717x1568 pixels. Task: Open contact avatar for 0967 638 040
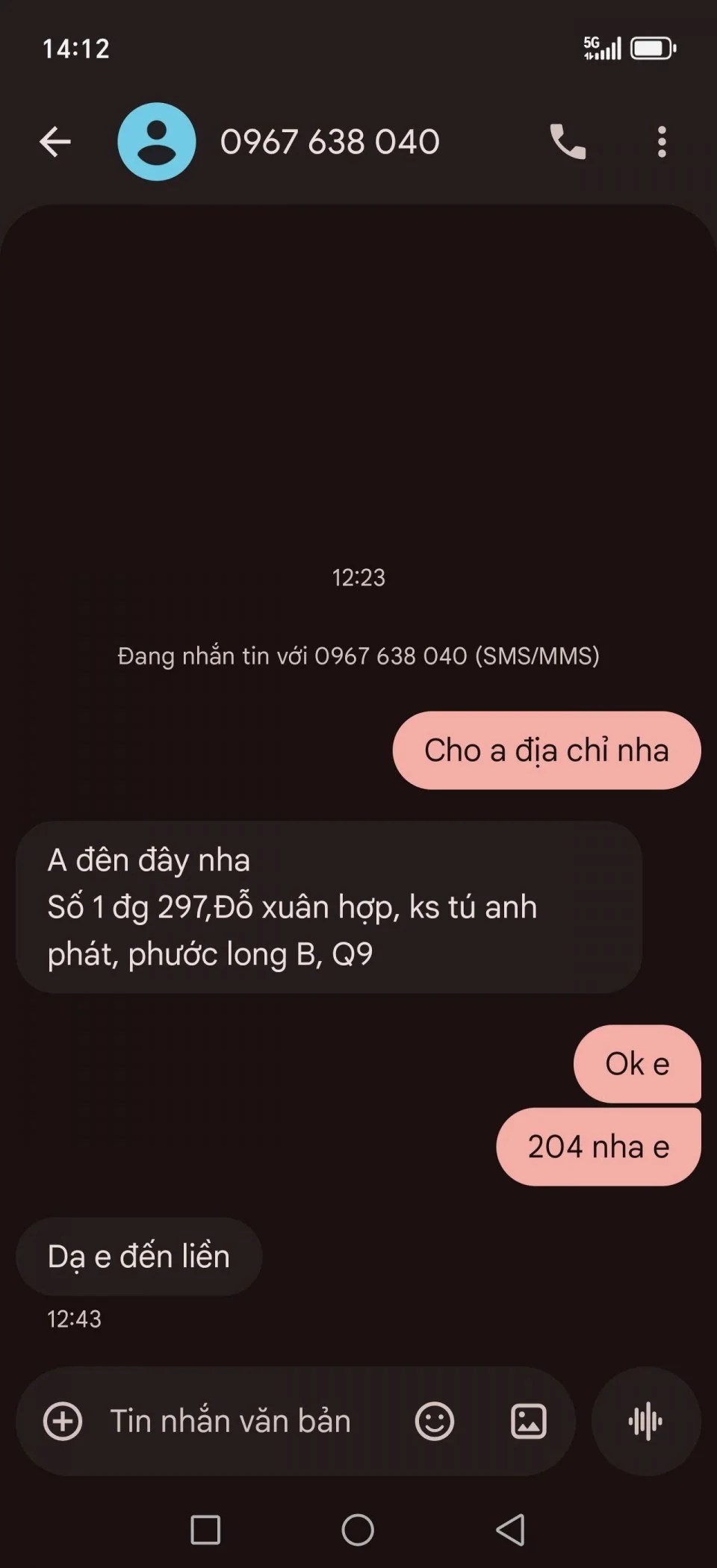tap(157, 142)
